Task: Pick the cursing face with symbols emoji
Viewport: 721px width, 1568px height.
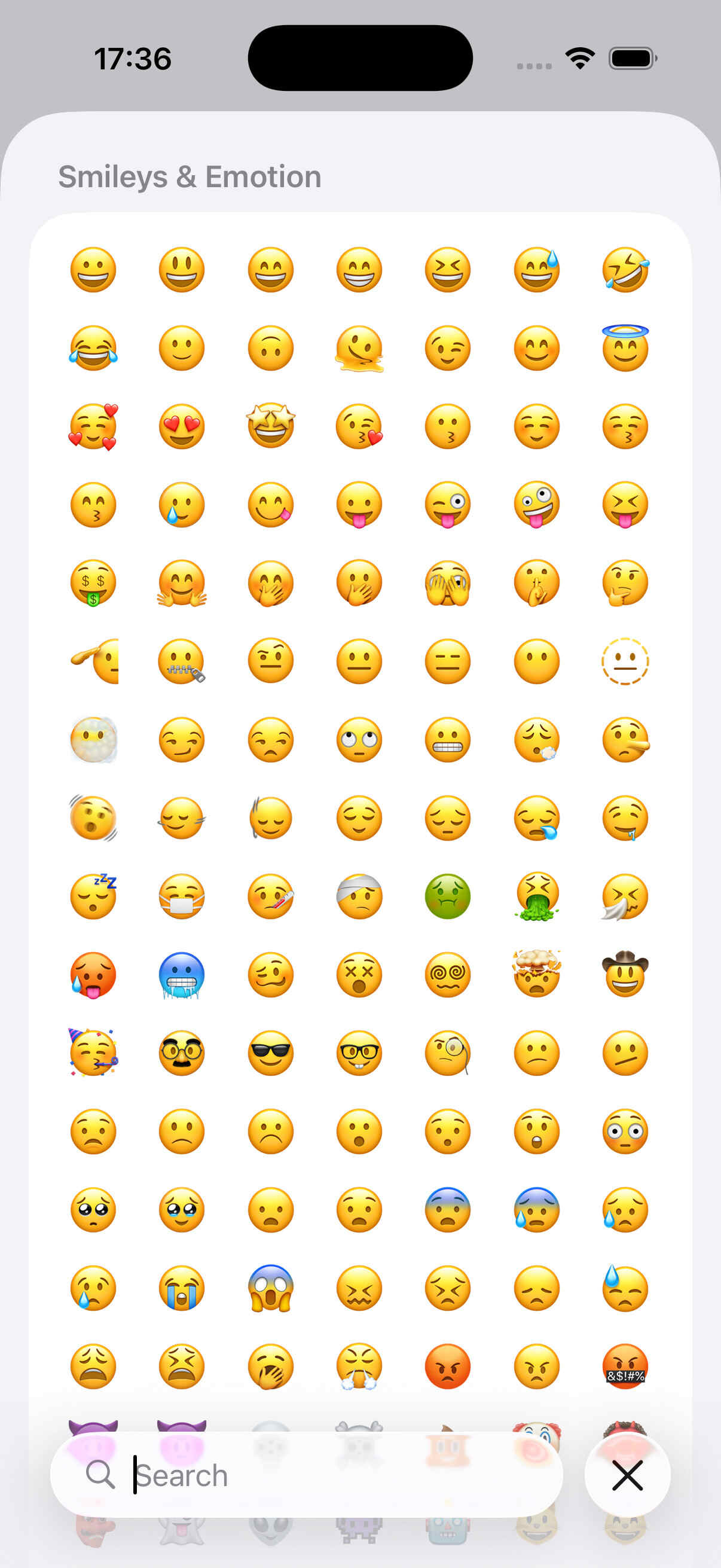Action: click(625, 1366)
